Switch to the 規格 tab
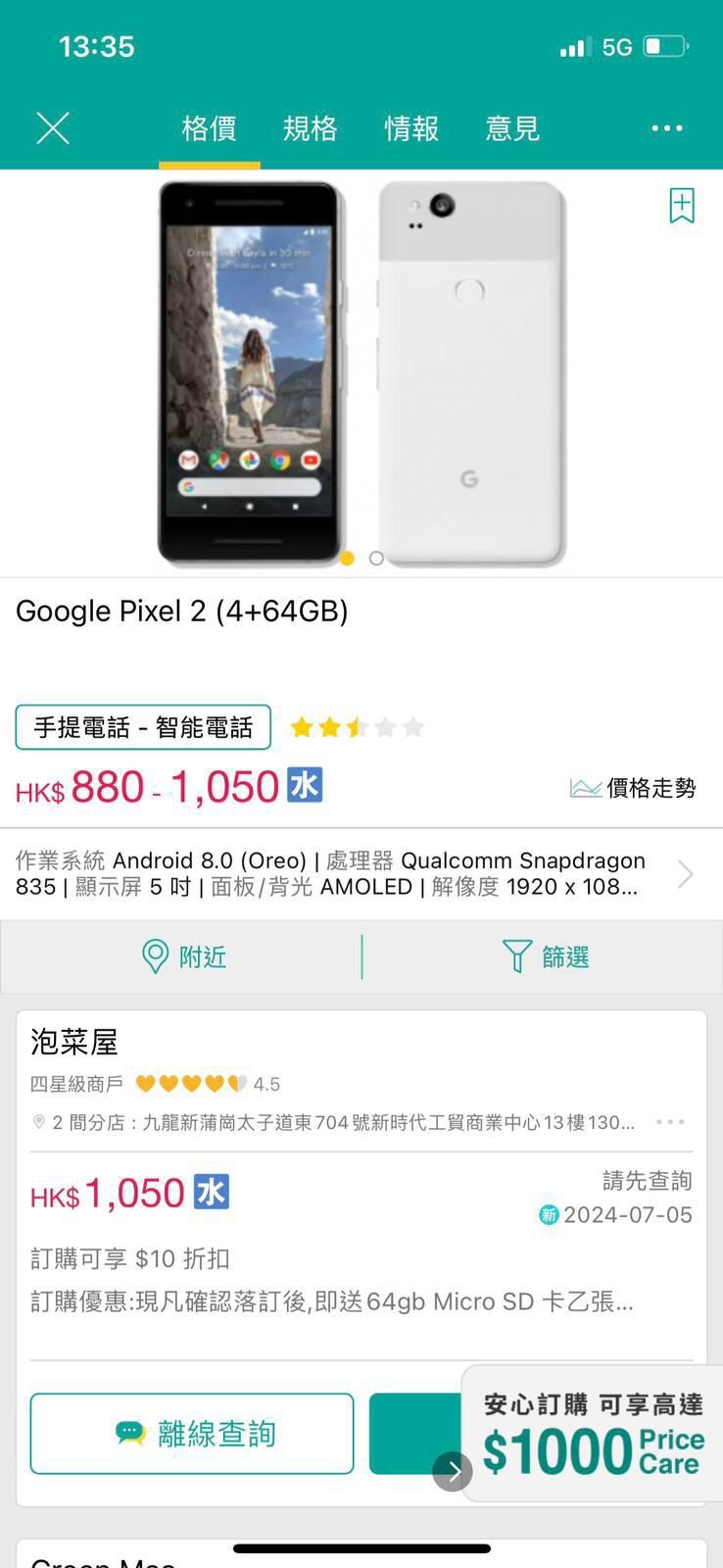 [310, 128]
